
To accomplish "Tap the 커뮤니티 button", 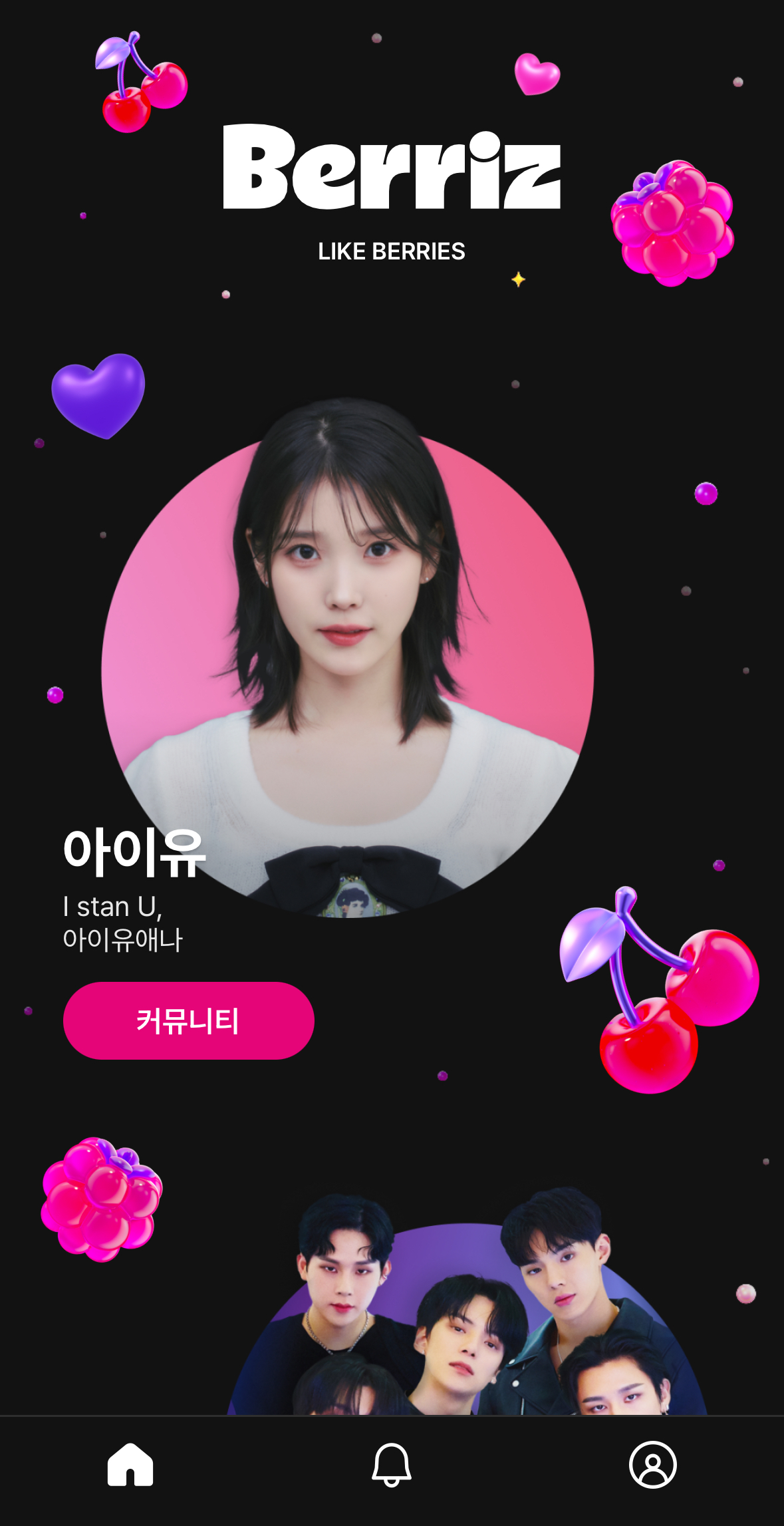I will pyautogui.click(x=188, y=1021).
